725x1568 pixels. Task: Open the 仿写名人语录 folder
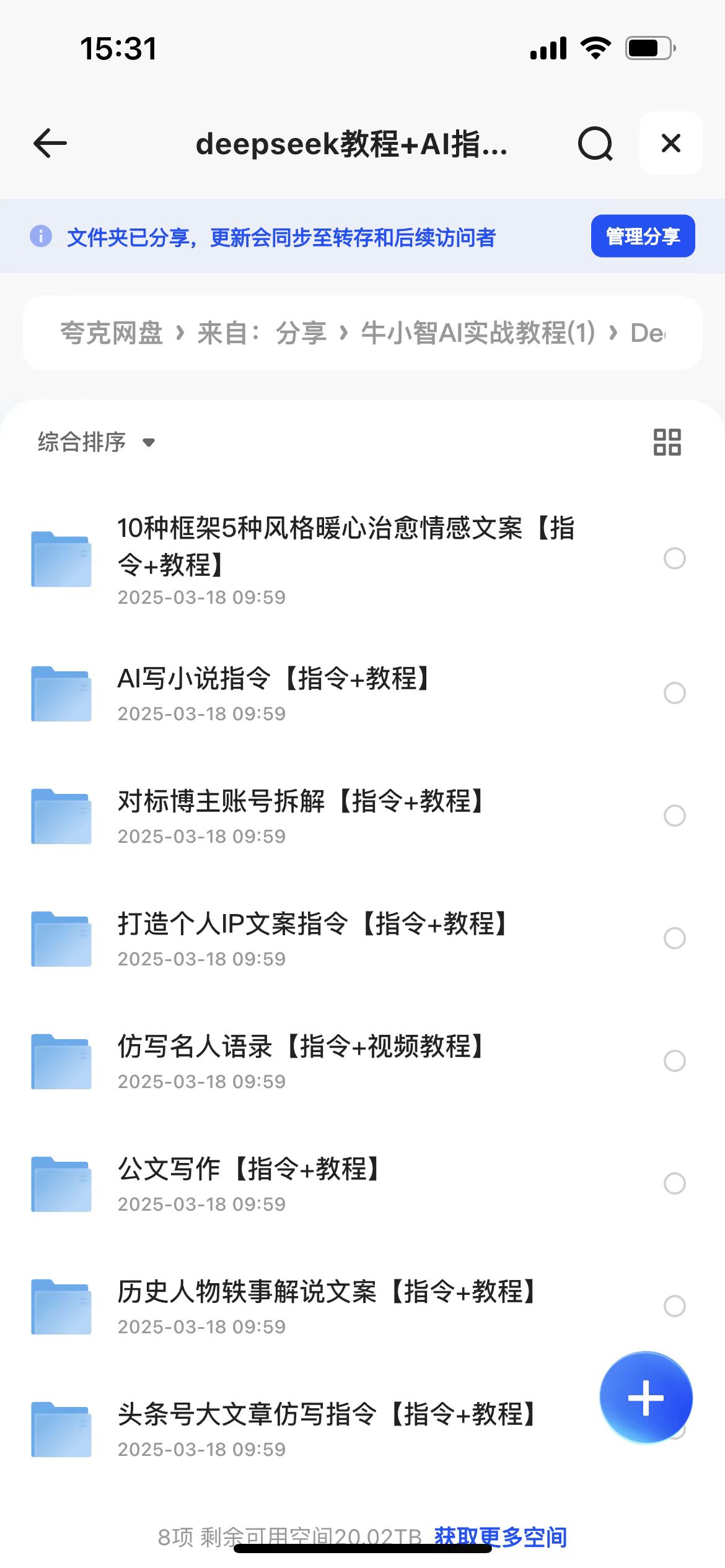click(300, 1047)
